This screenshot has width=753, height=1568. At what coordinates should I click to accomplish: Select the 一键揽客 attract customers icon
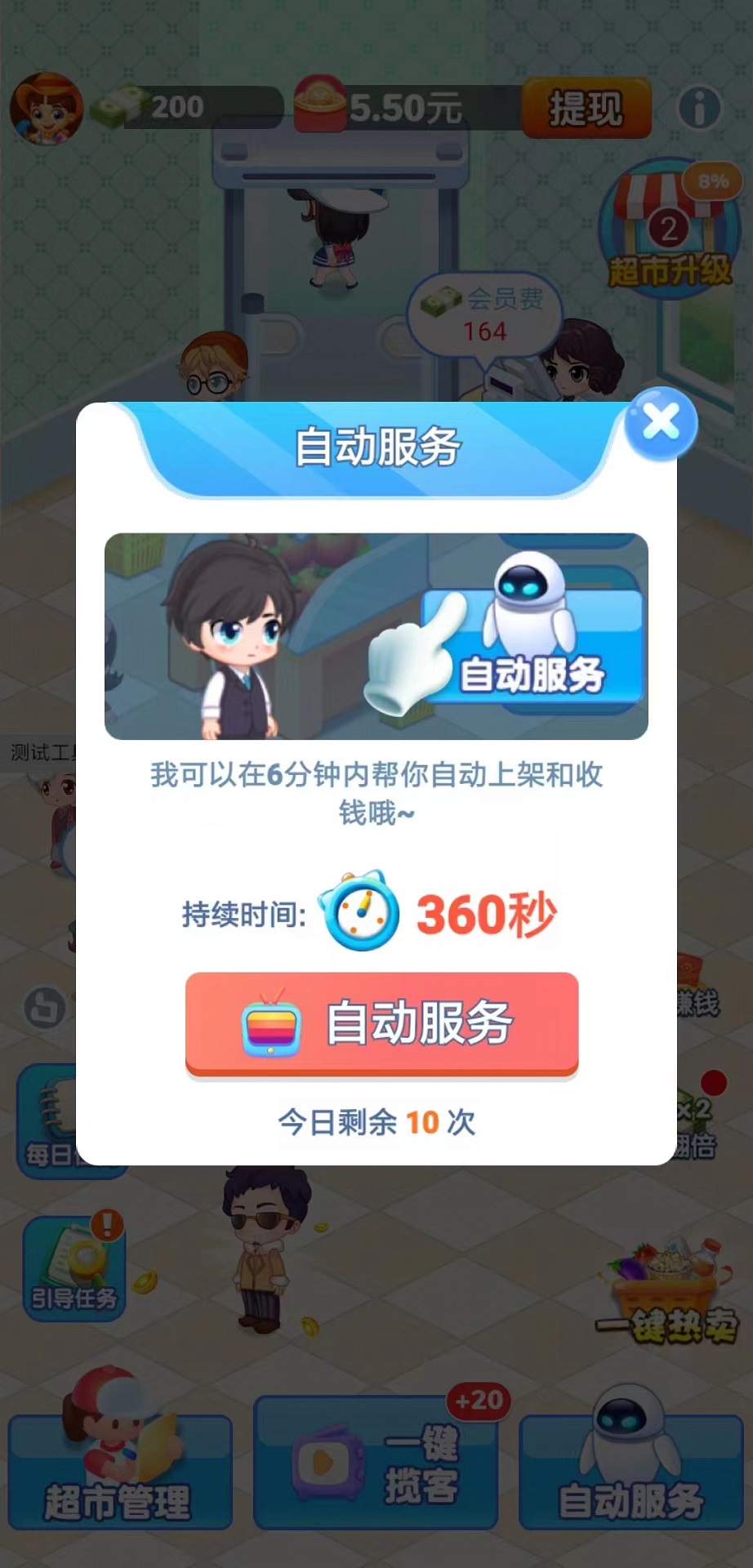376,1462
